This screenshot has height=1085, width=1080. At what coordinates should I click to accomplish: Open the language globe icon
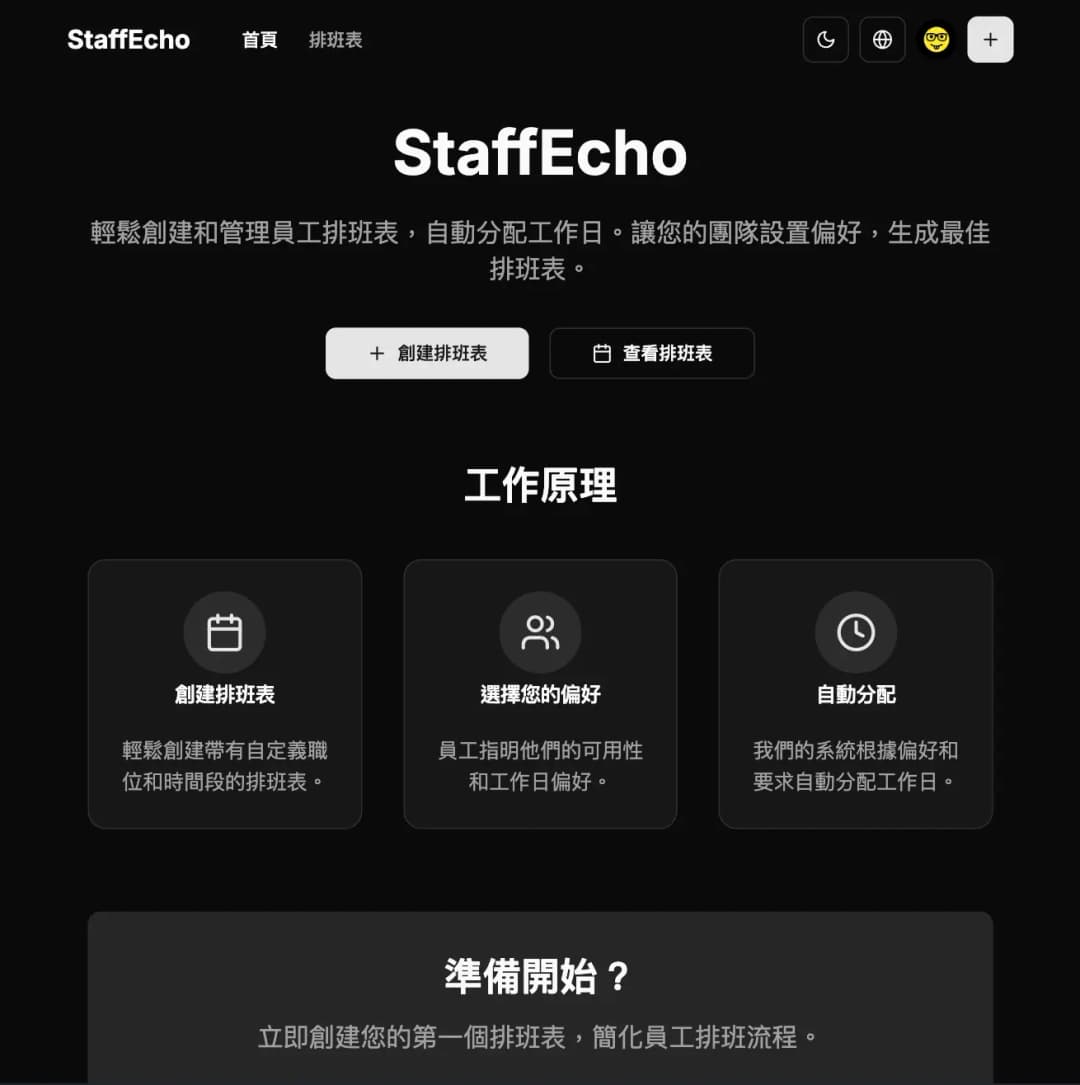pyautogui.click(x=882, y=39)
